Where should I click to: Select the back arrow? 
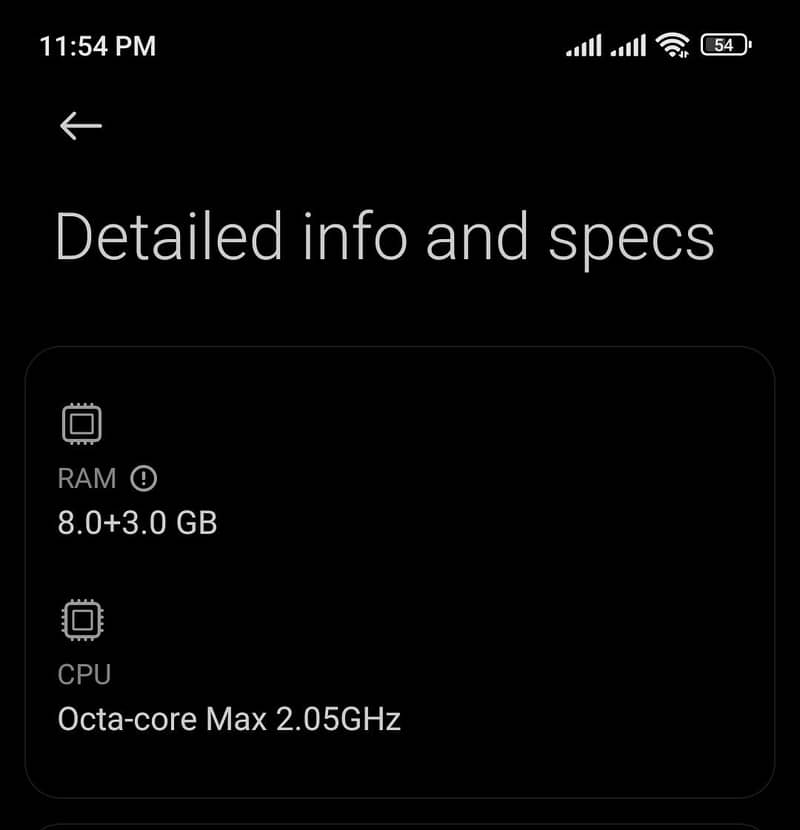(82, 125)
